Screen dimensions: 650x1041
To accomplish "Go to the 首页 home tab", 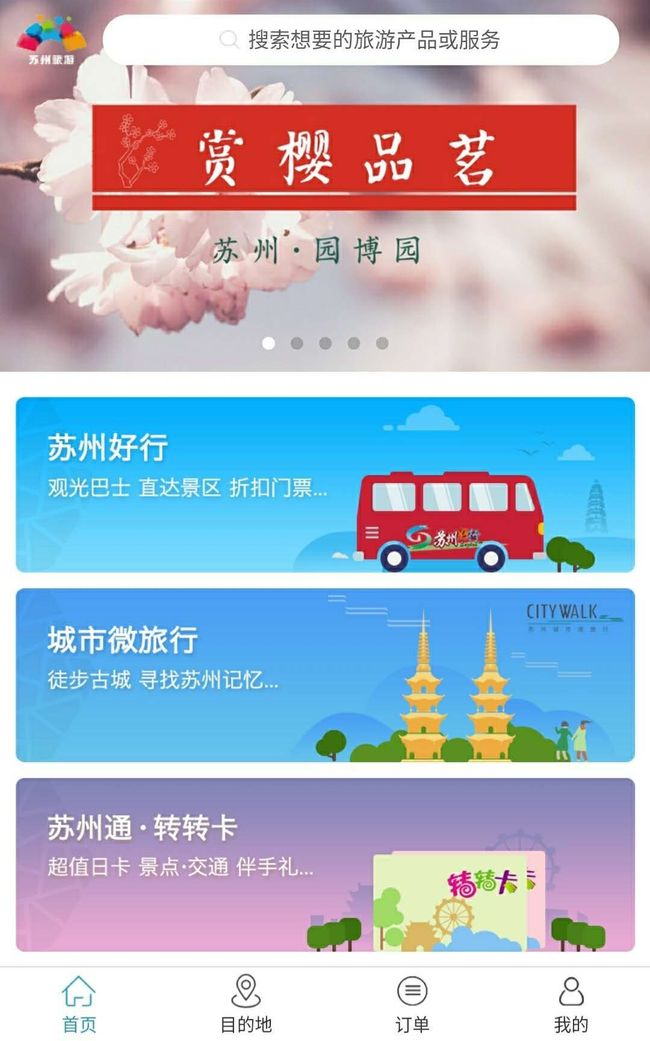I will click(x=79, y=1004).
